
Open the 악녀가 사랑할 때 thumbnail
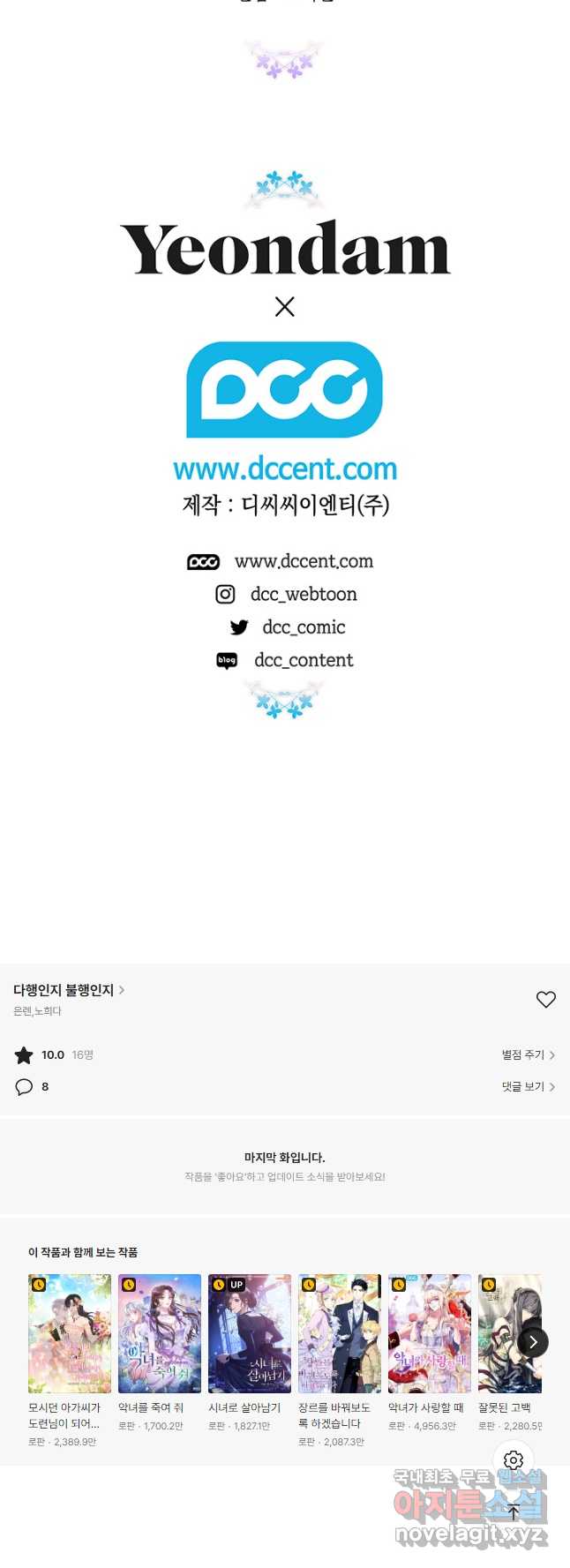(x=430, y=1333)
